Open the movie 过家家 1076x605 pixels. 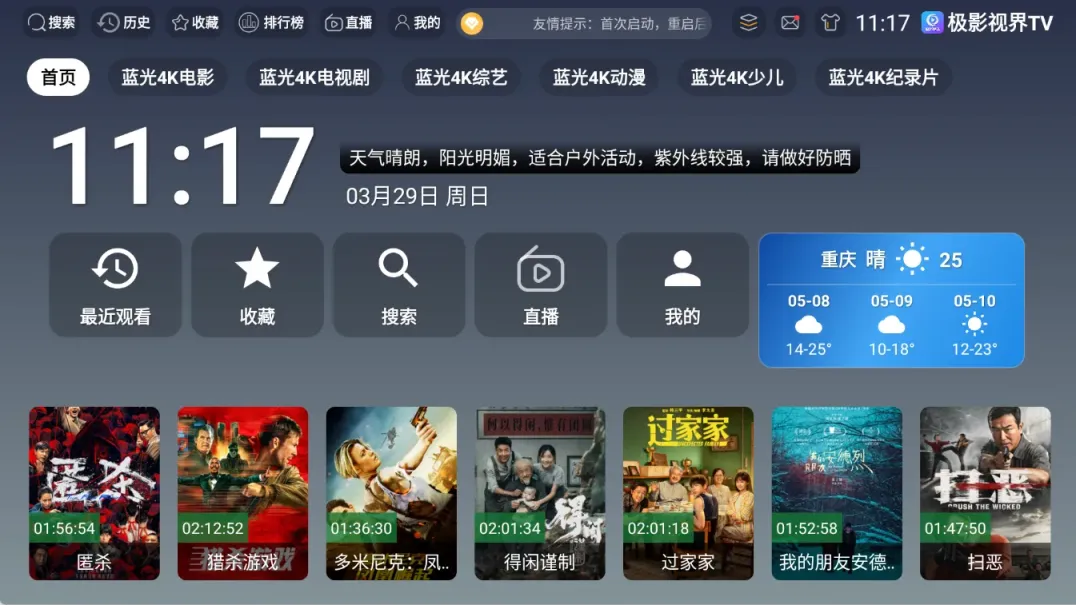click(688, 492)
